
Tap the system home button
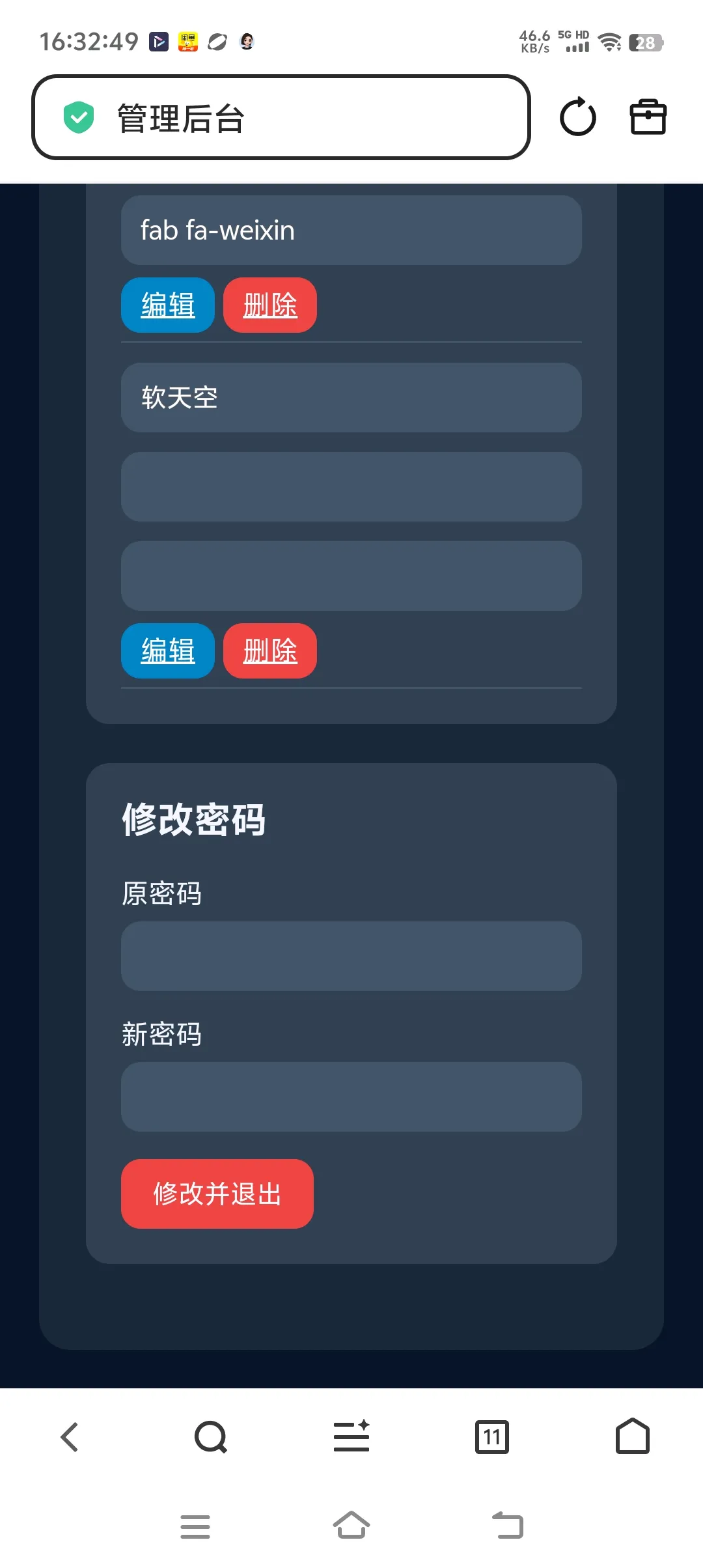[351, 1526]
